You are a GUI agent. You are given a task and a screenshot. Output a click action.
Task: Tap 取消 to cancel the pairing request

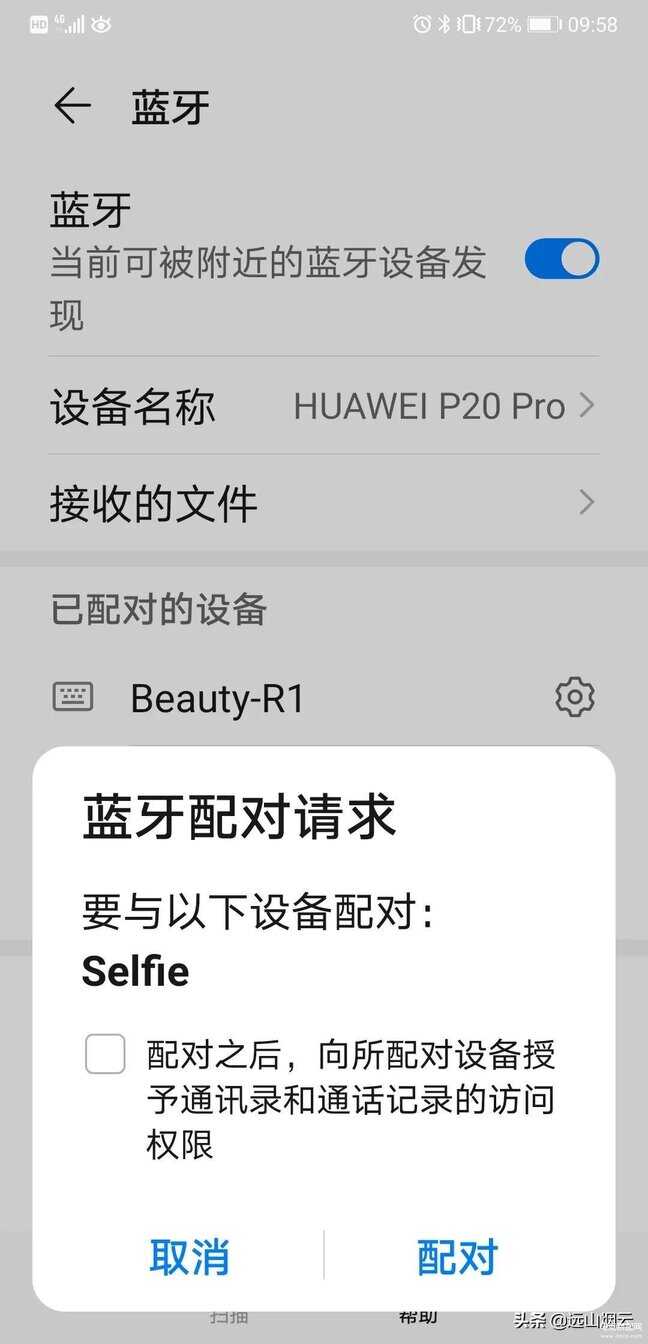(x=189, y=1256)
